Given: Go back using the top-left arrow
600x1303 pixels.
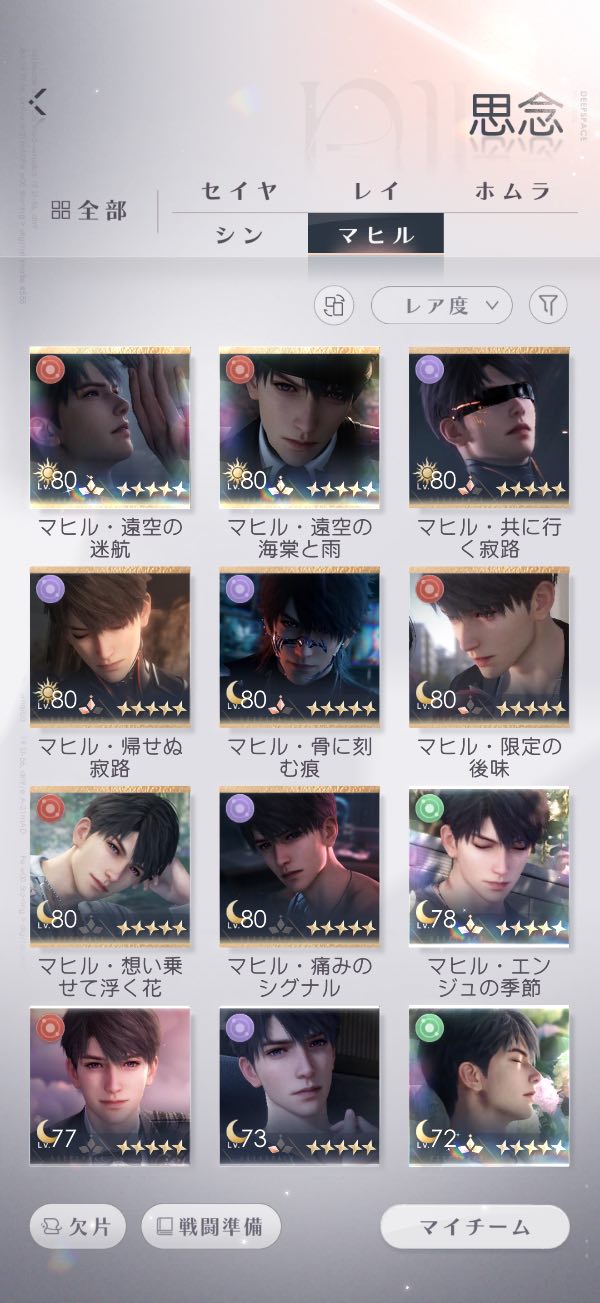Looking at the screenshot, I should click(x=38, y=102).
